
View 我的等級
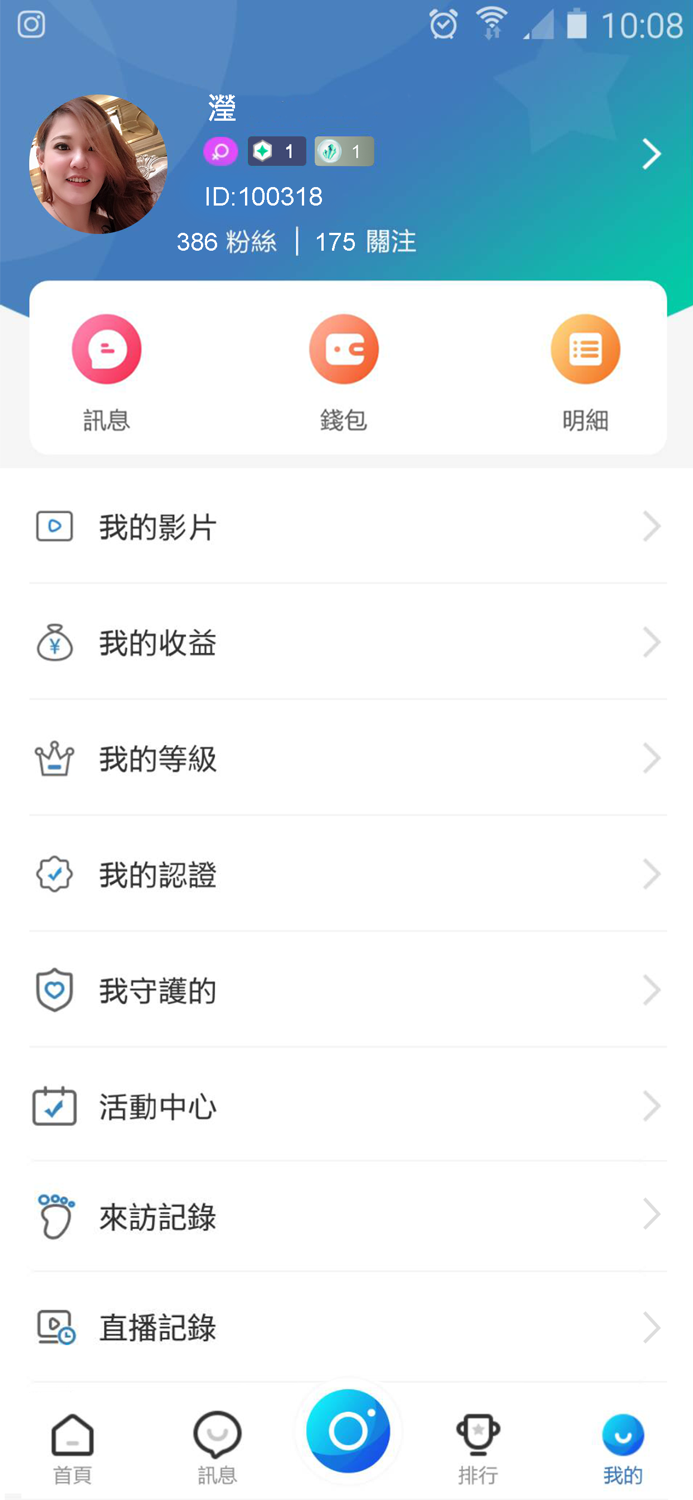[347, 759]
